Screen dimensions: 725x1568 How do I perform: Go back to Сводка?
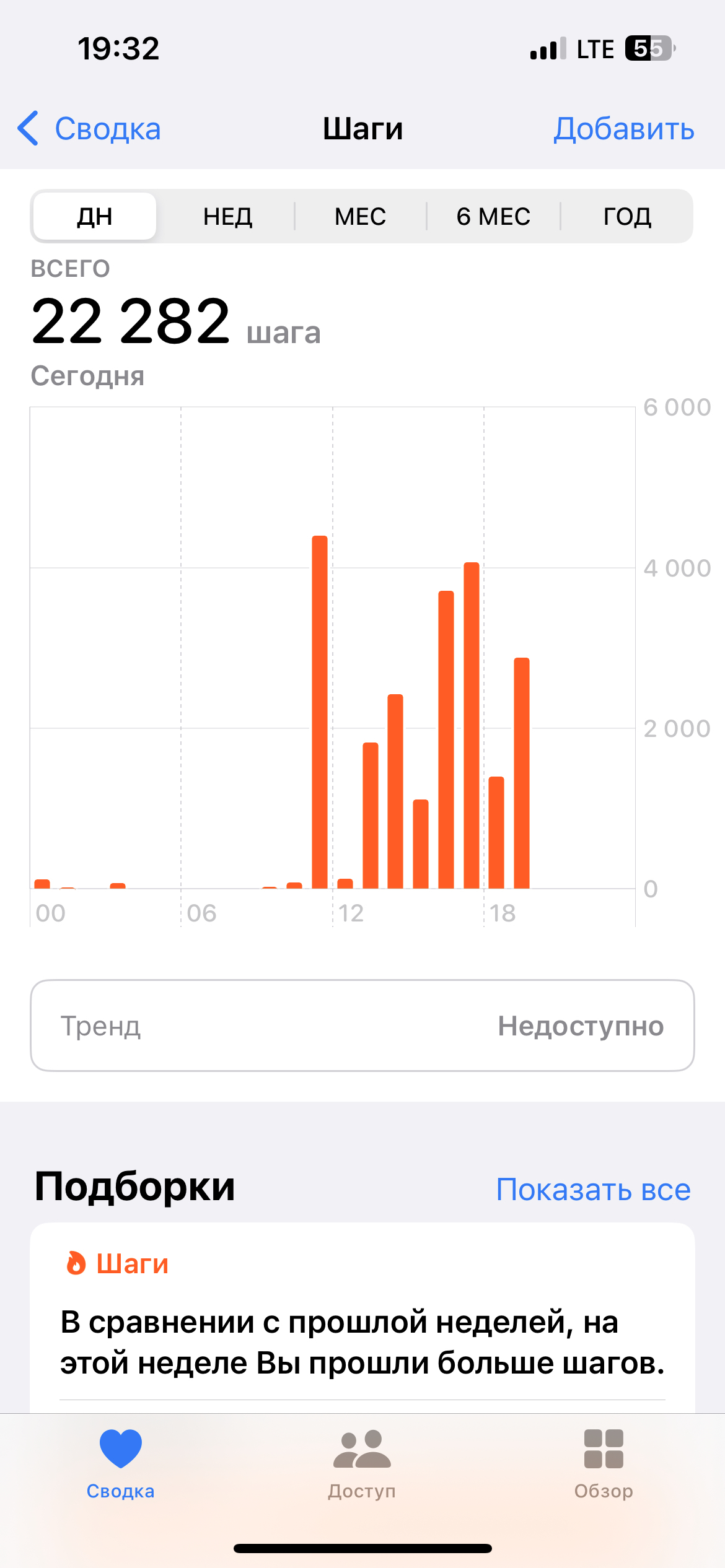click(89, 129)
